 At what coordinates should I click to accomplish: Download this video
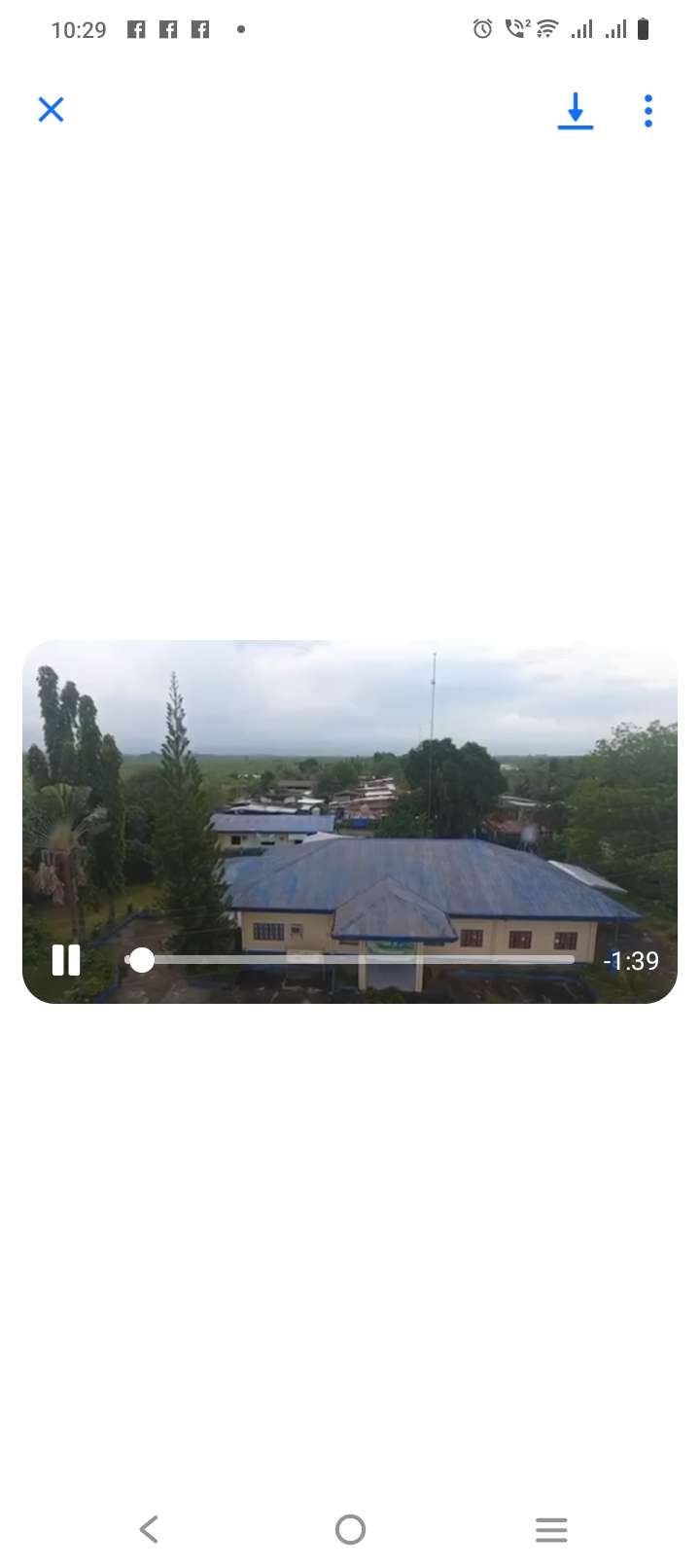576,111
